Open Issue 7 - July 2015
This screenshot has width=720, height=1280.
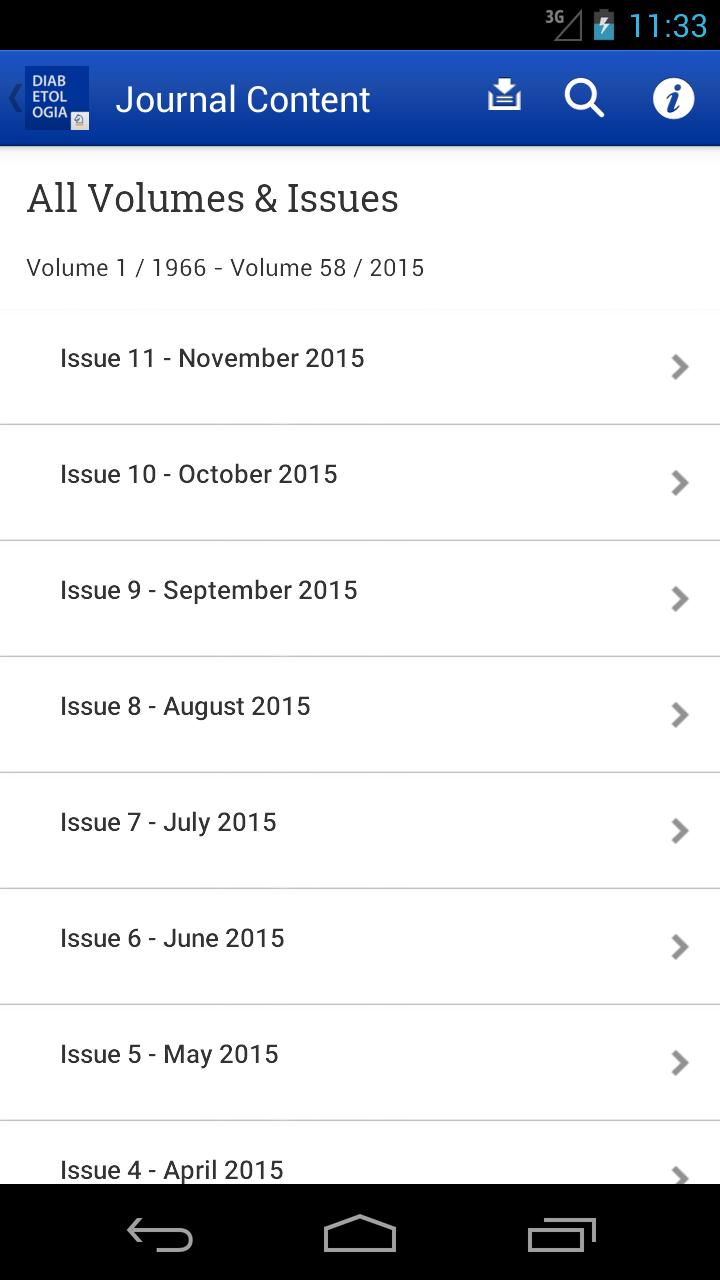[x=360, y=830]
